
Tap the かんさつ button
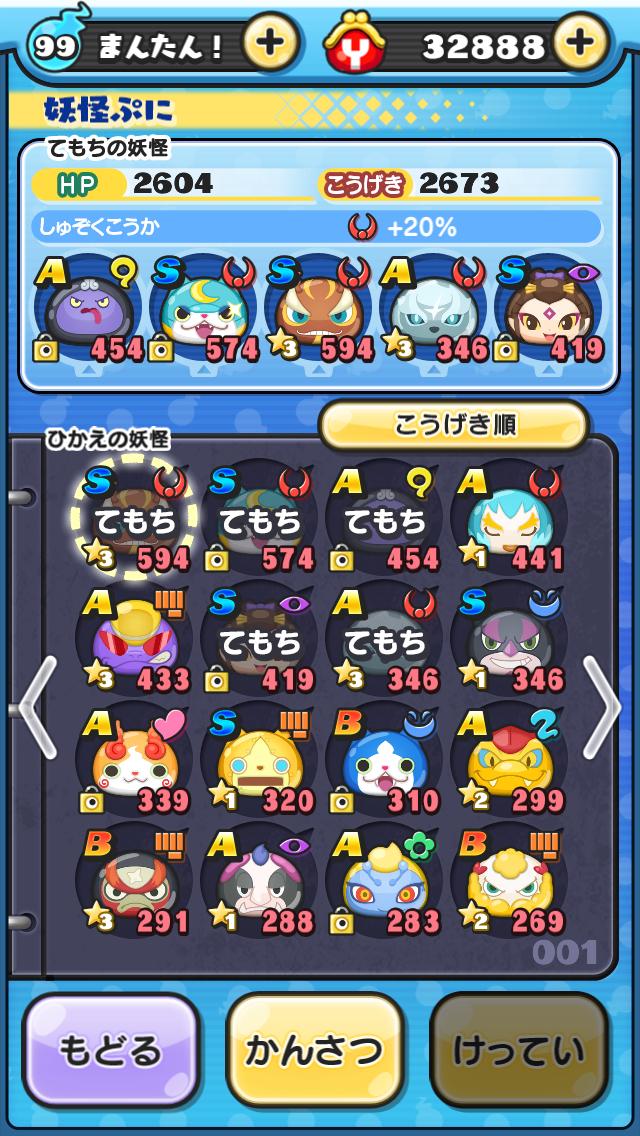pos(315,1051)
